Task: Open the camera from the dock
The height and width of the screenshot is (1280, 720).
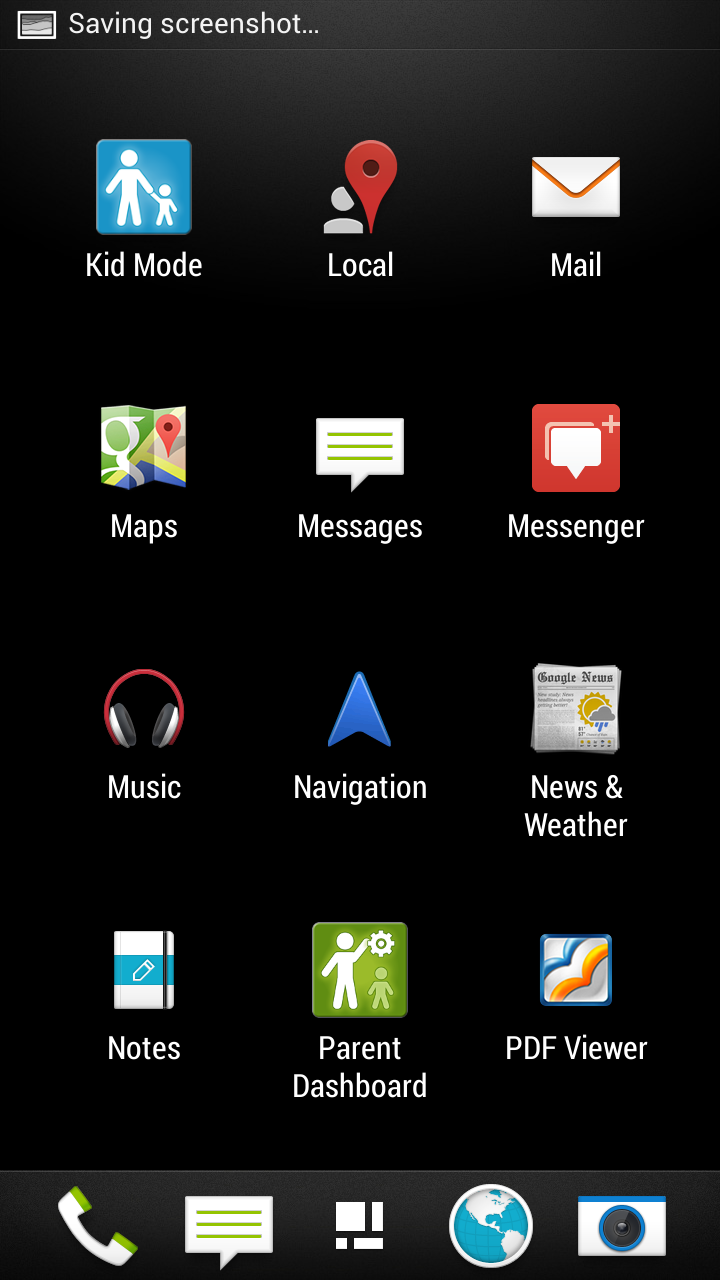Action: point(622,1226)
